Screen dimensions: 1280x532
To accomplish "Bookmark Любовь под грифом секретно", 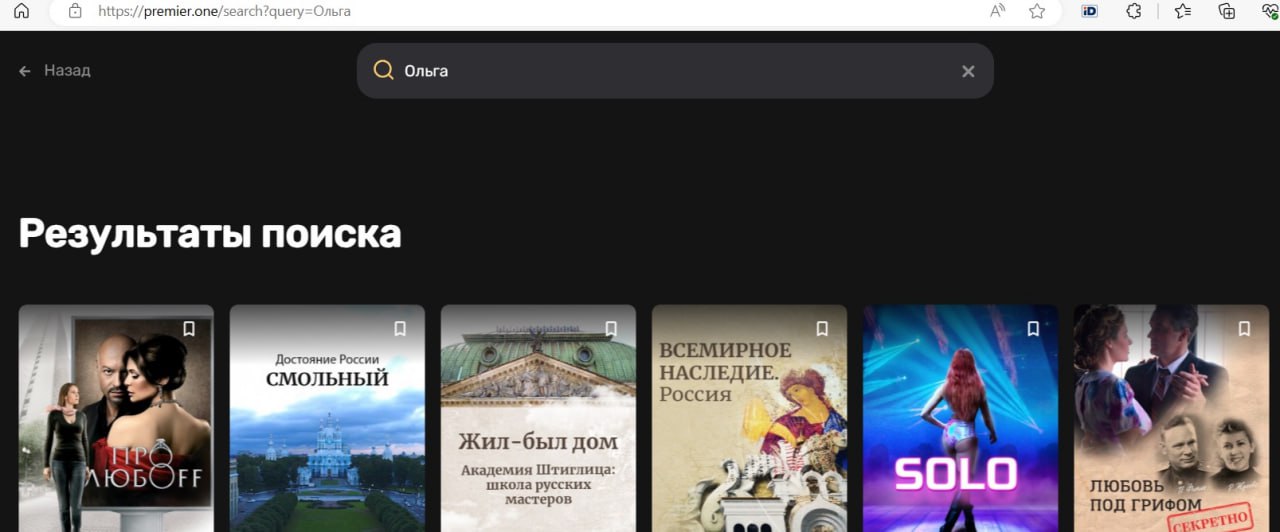I will (x=1244, y=329).
